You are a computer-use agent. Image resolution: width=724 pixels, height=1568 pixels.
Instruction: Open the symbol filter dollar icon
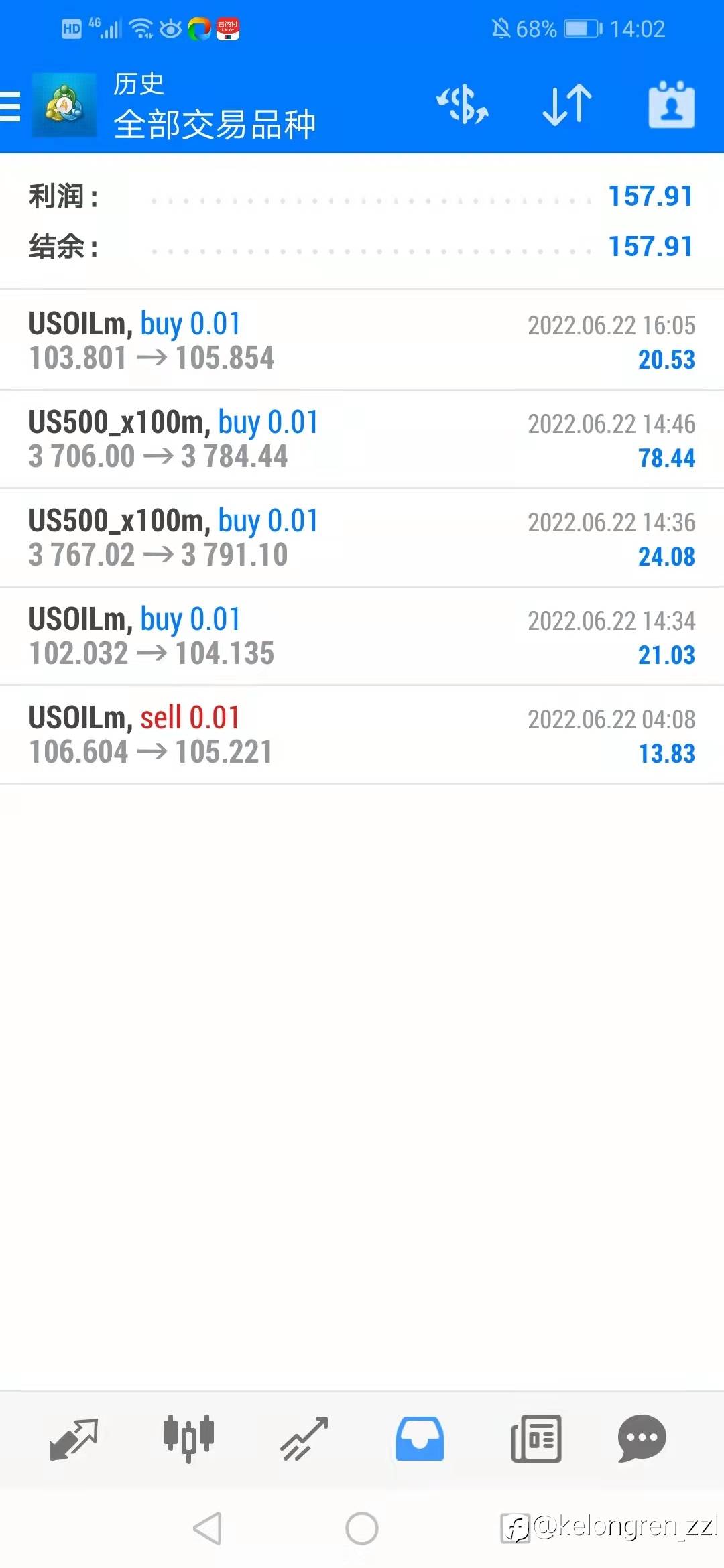point(463,105)
